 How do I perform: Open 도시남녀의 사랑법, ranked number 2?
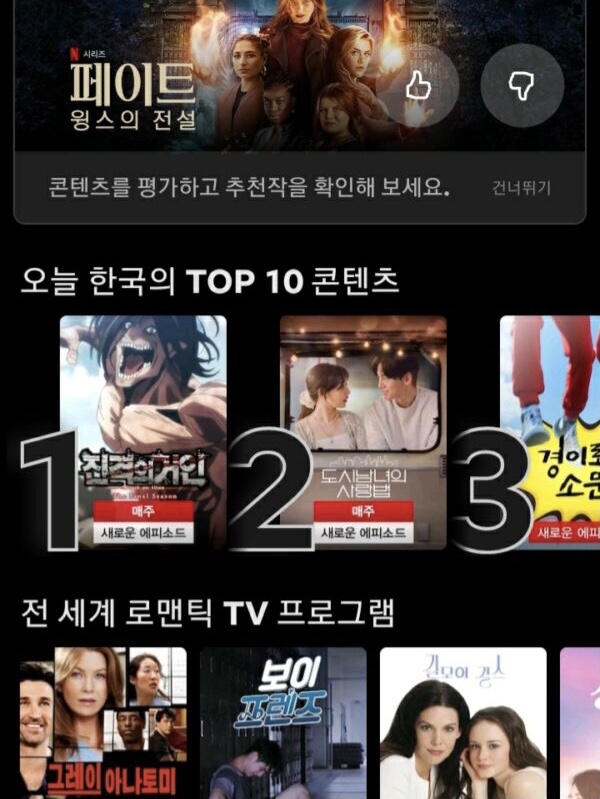tap(363, 432)
